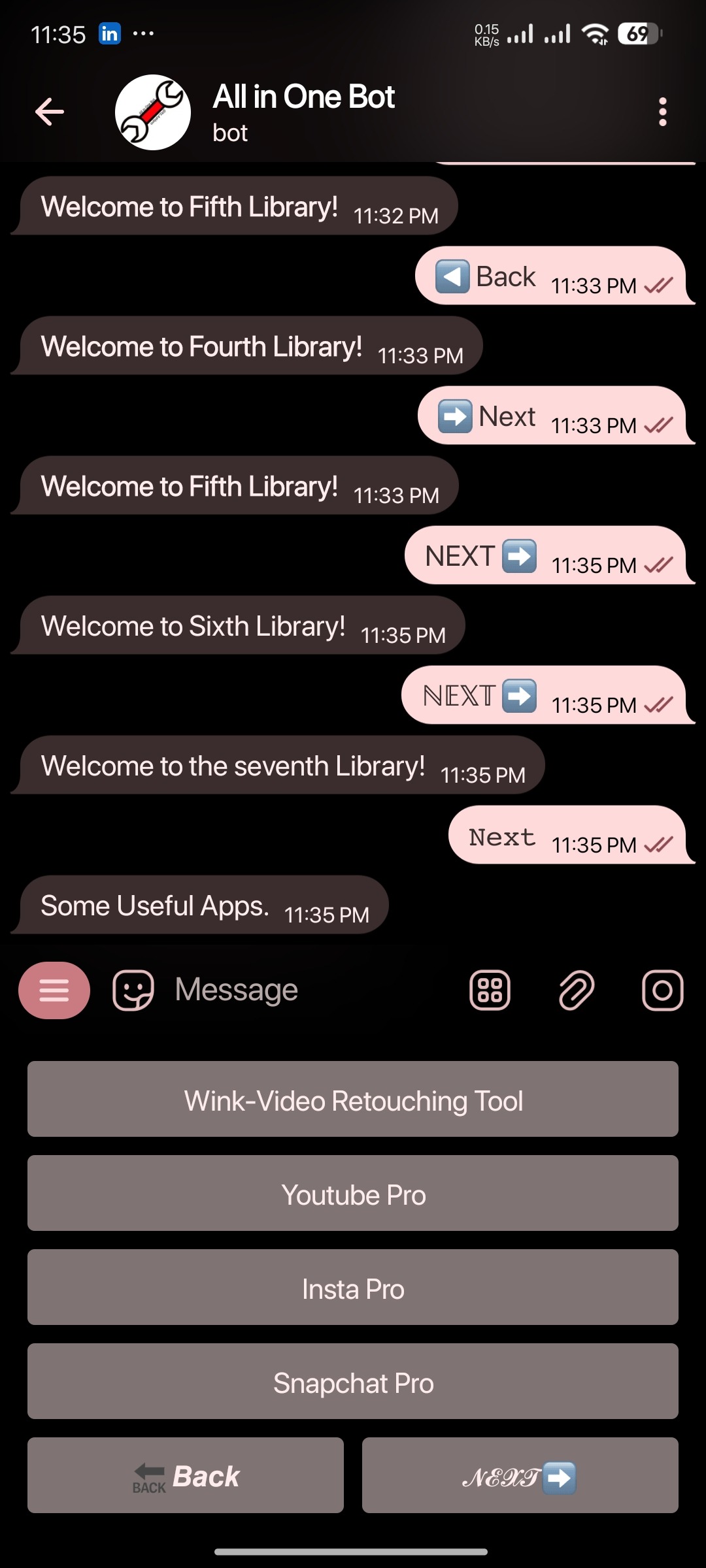The image size is (706, 1568).
Task: Focus the Message text field
Action: click(307, 990)
